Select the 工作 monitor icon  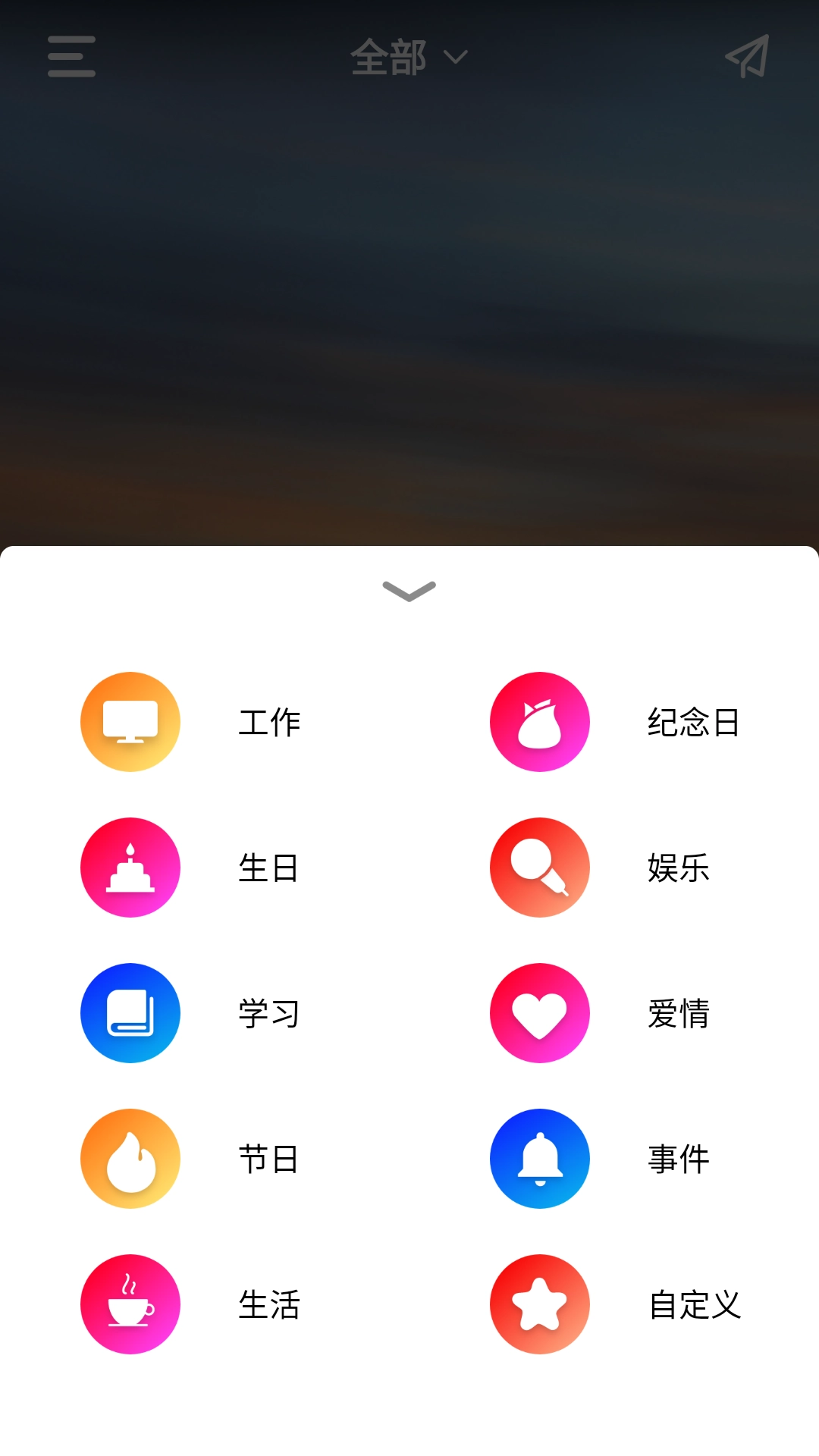[130, 722]
